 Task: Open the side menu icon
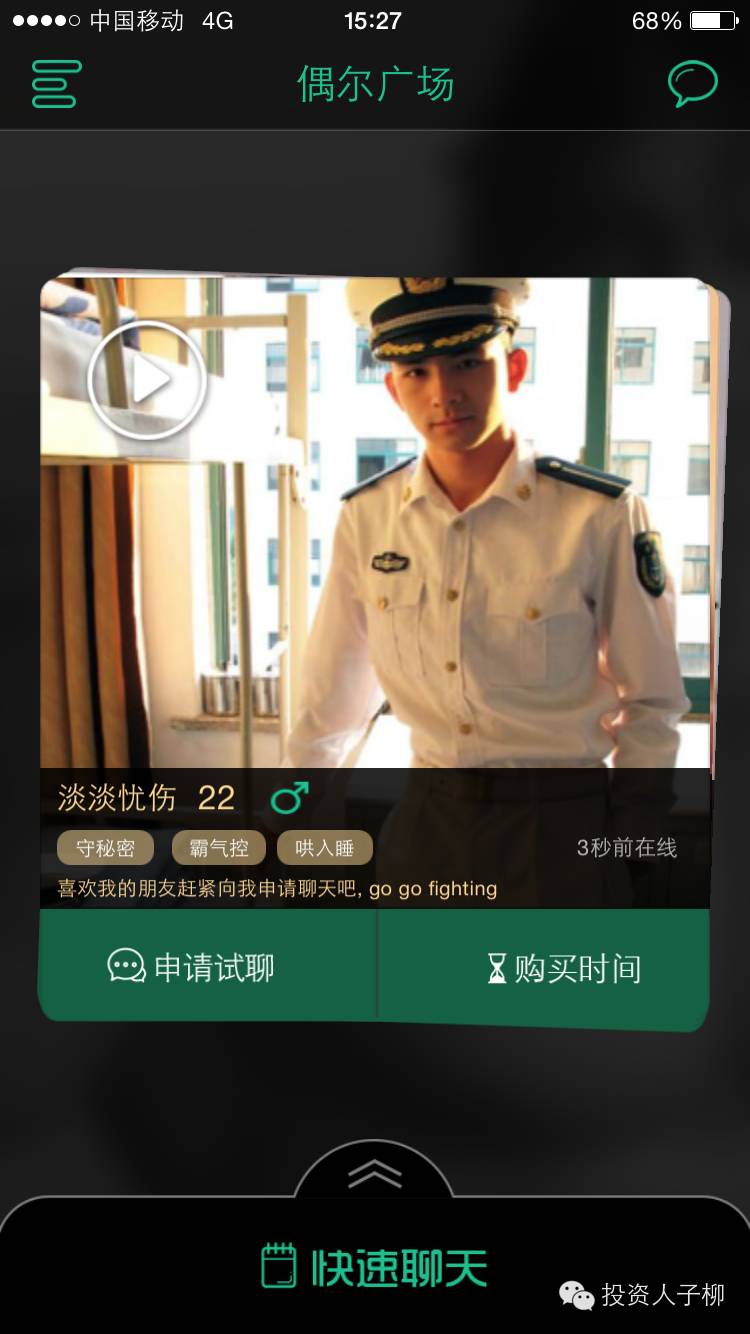pyautogui.click(x=56, y=84)
